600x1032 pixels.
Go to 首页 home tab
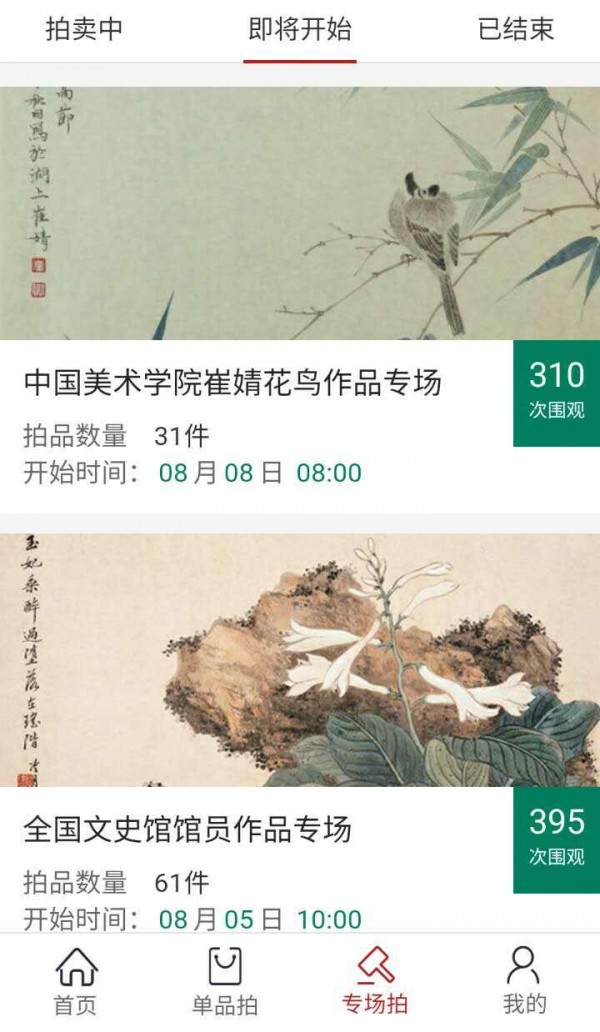[76, 981]
